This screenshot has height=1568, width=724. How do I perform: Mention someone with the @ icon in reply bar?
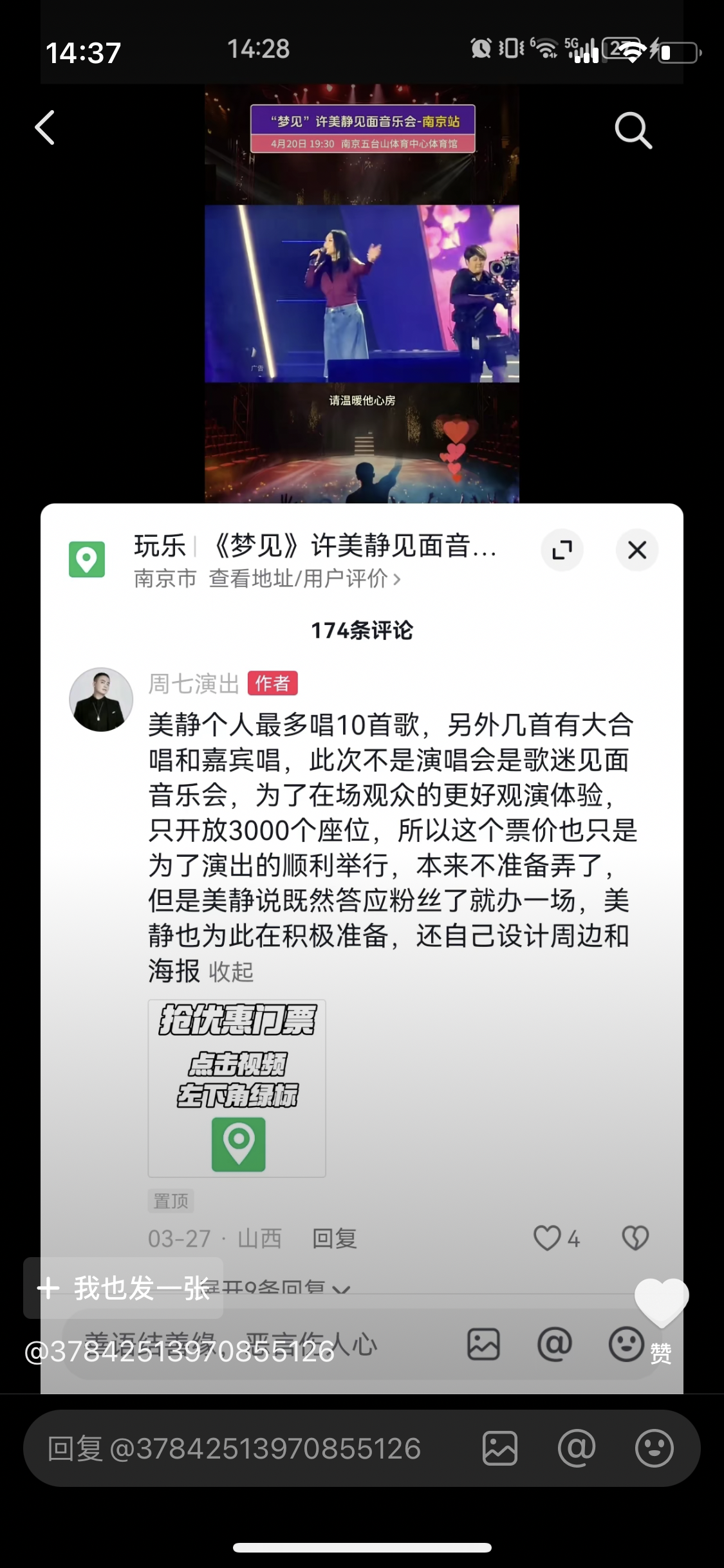pyautogui.click(x=577, y=1449)
